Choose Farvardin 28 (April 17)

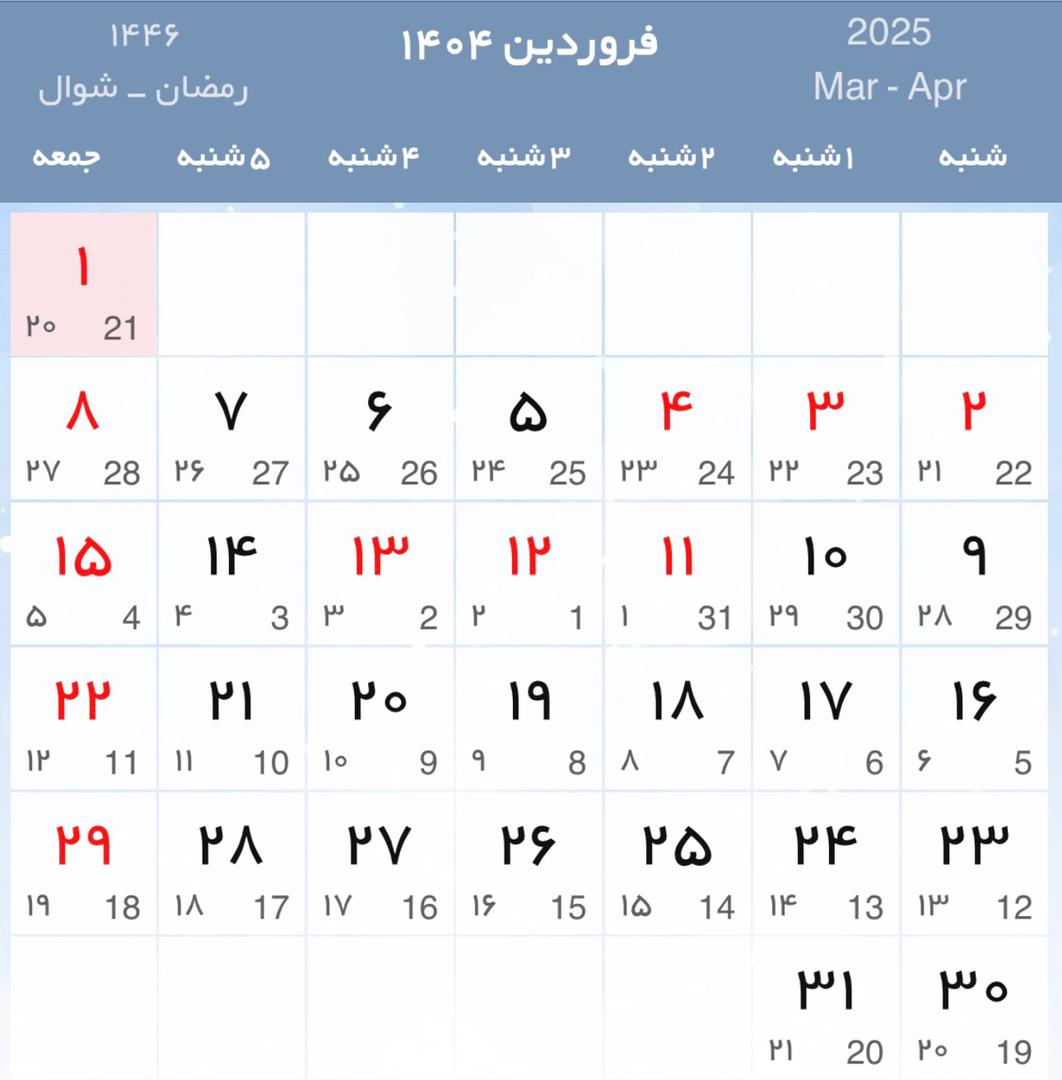(x=231, y=863)
